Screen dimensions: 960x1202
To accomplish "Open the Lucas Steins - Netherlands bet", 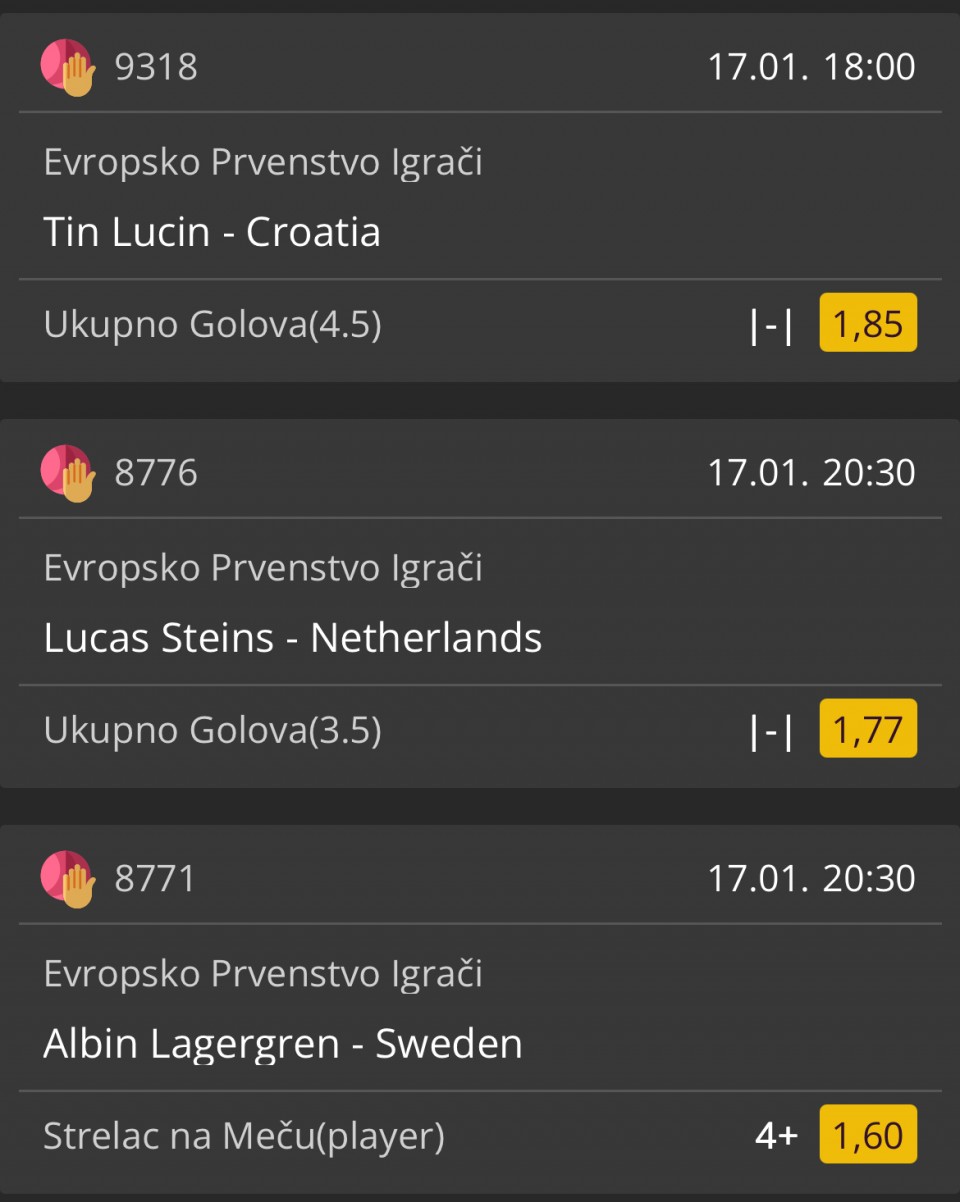I will [x=293, y=638].
